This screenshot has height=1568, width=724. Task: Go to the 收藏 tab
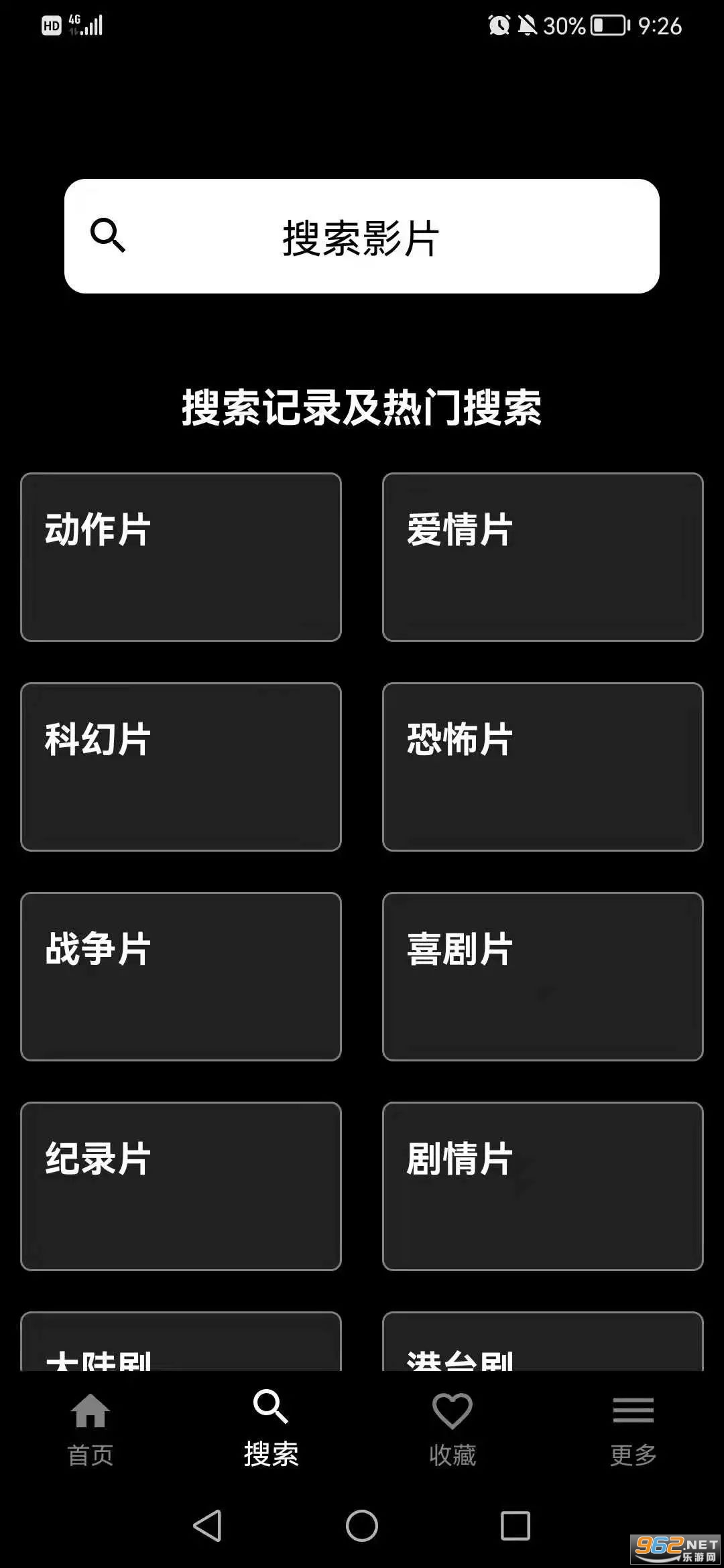452,1429
